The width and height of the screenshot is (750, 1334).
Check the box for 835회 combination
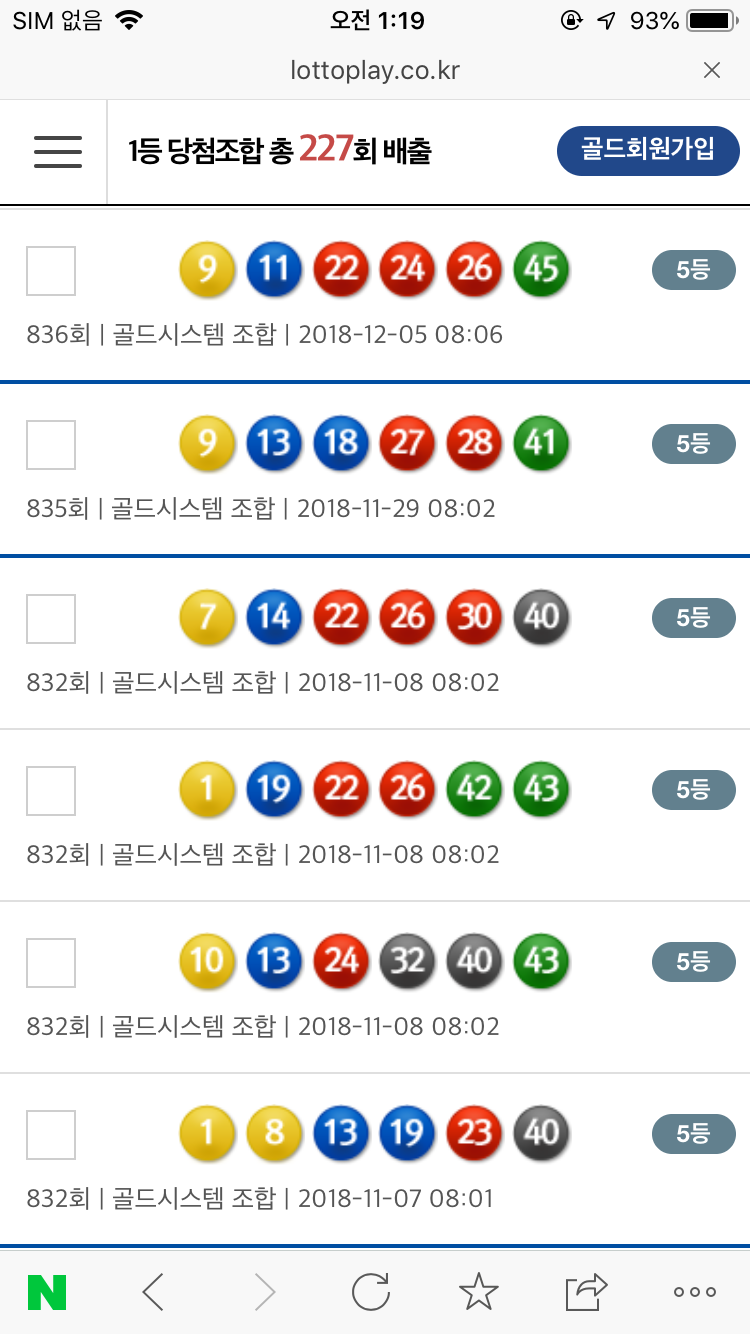click(51, 444)
